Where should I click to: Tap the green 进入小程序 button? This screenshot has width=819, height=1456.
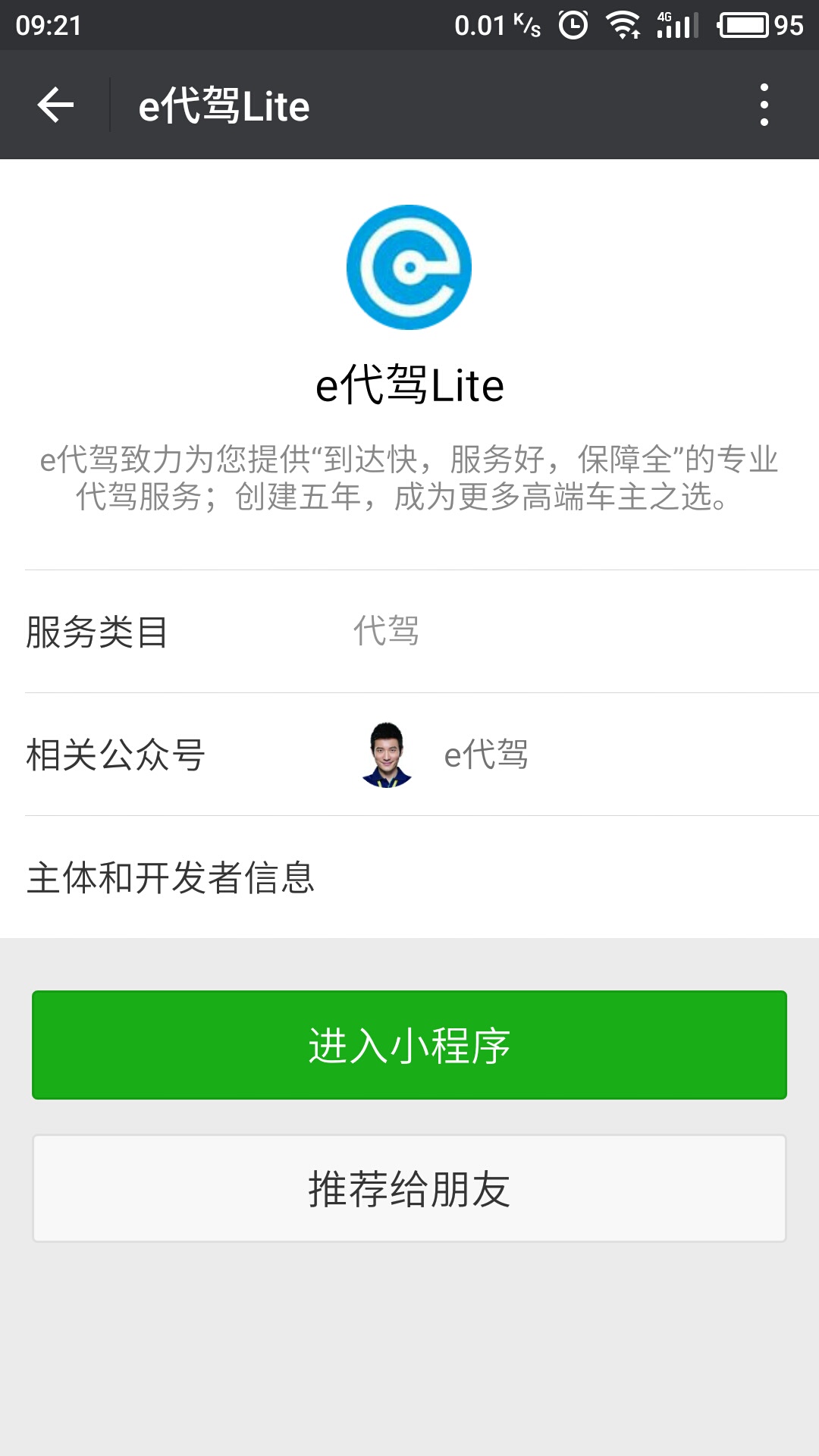pos(409,1045)
